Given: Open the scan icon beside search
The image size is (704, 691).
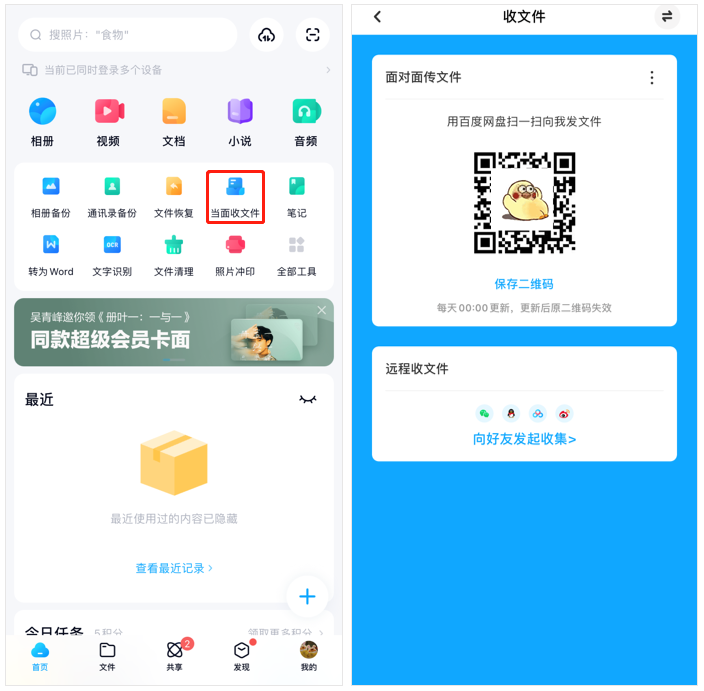Looking at the screenshot, I should pos(313,35).
